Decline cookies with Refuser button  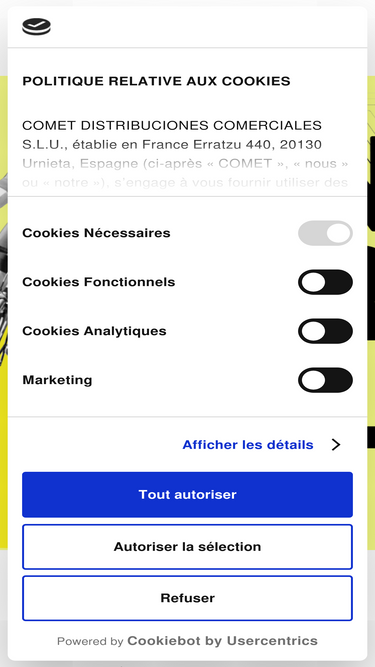[188, 598]
